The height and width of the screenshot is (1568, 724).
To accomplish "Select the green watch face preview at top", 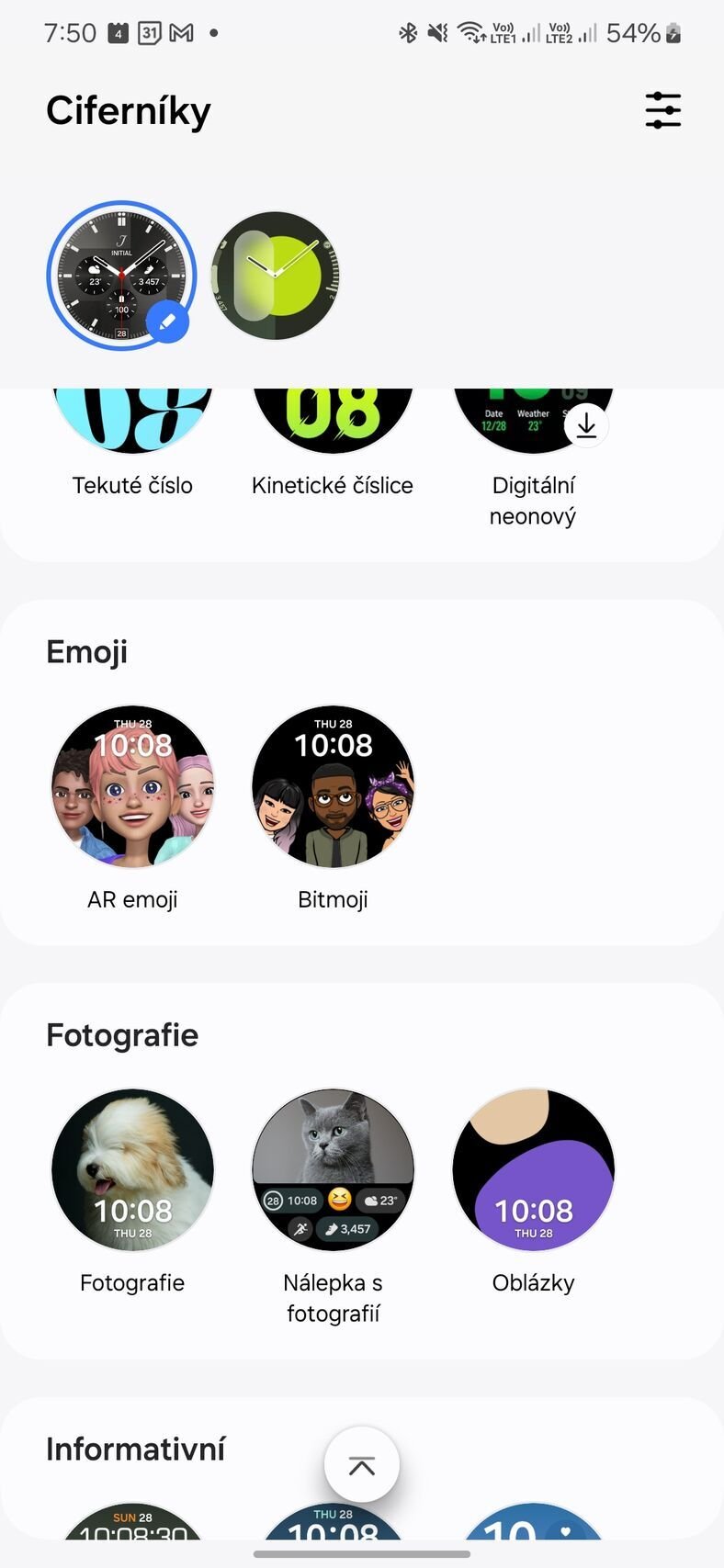I will coord(275,275).
